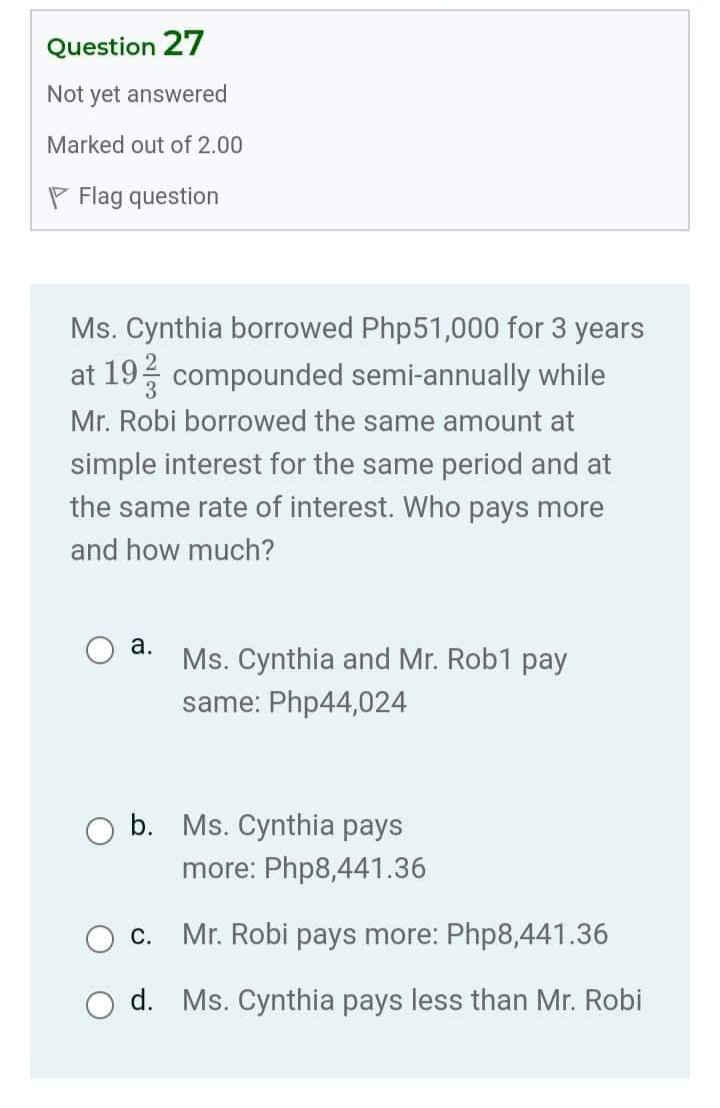
Task: Click the flag icon beside Flag question
Action: pos(55,195)
